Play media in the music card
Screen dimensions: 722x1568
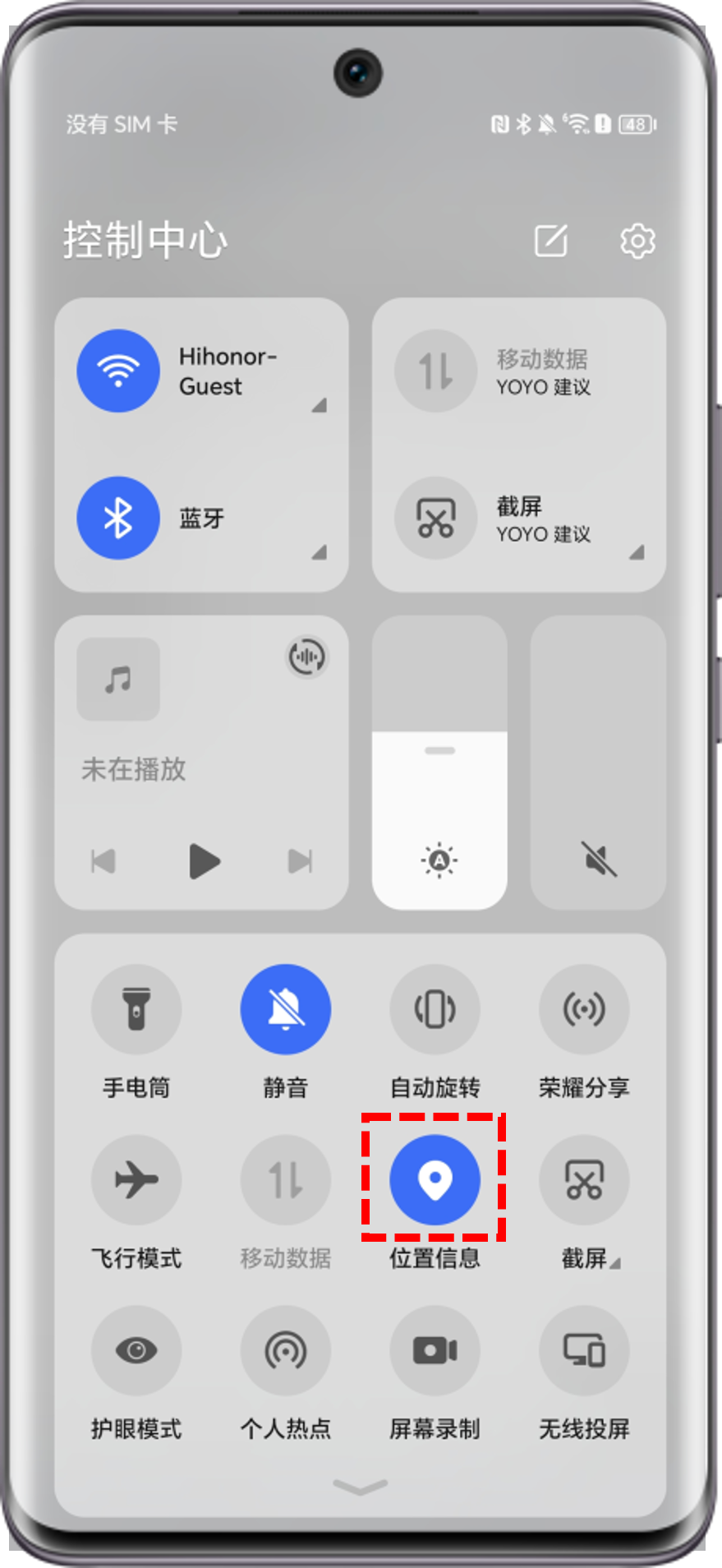(x=204, y=861)
